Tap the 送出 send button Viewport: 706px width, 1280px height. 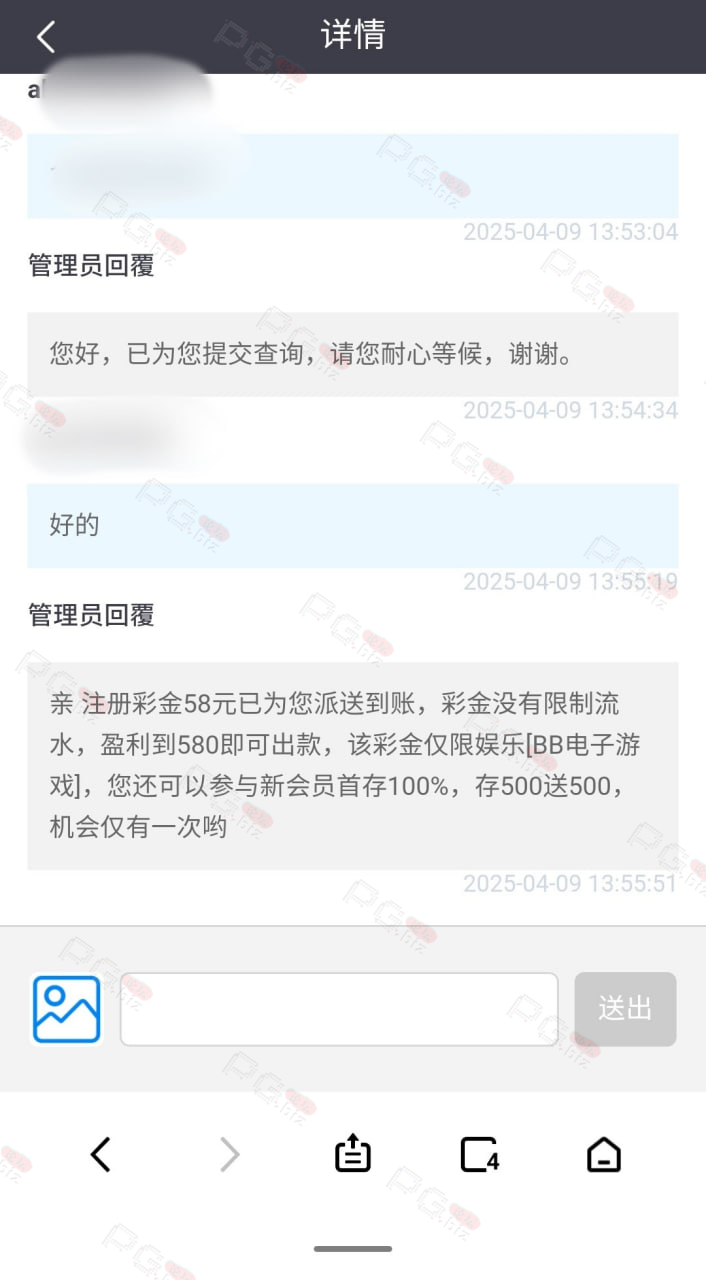(x=625, y=1009)
